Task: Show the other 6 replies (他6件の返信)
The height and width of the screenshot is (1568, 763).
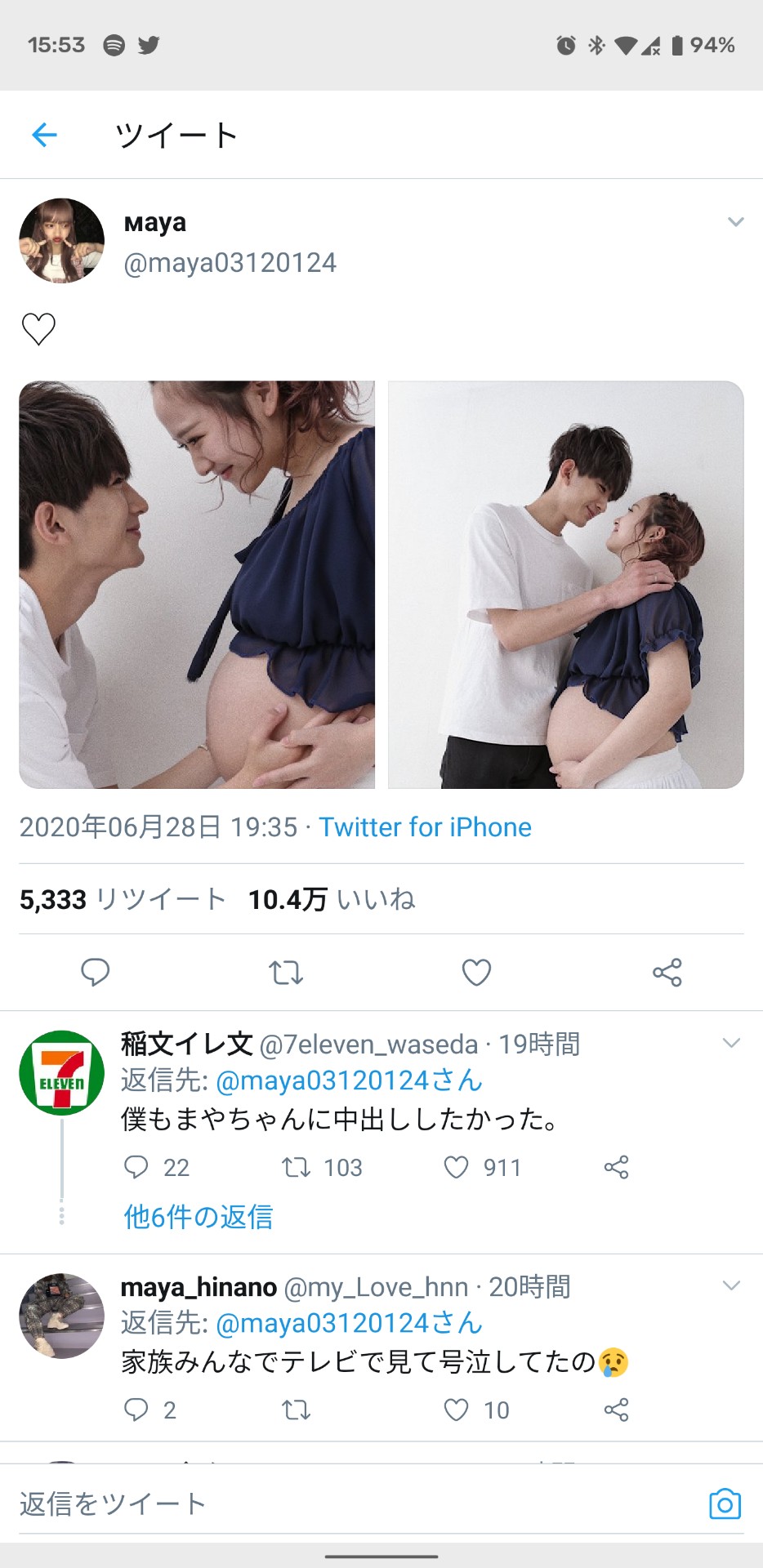Action: pos(199,1217)
